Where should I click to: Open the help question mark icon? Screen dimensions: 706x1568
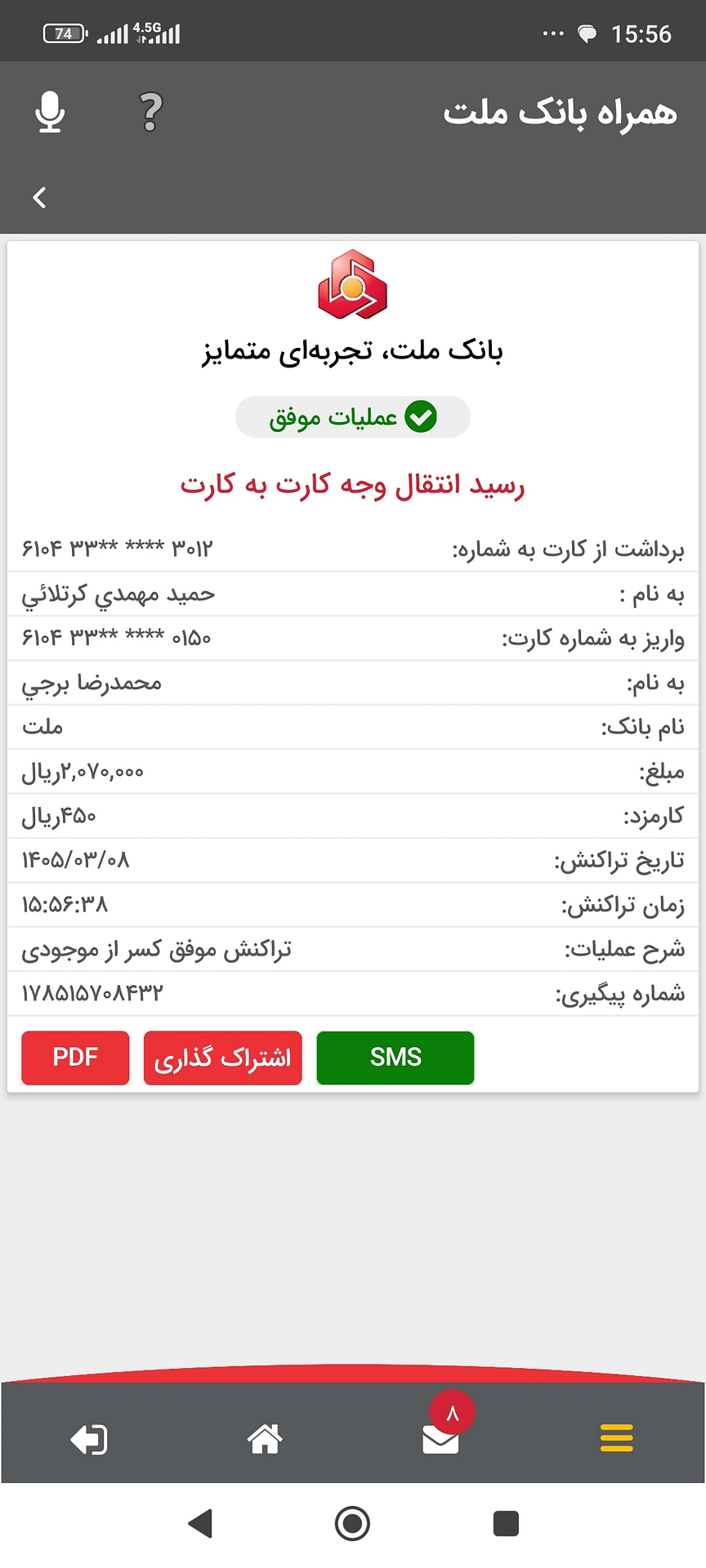150,112
